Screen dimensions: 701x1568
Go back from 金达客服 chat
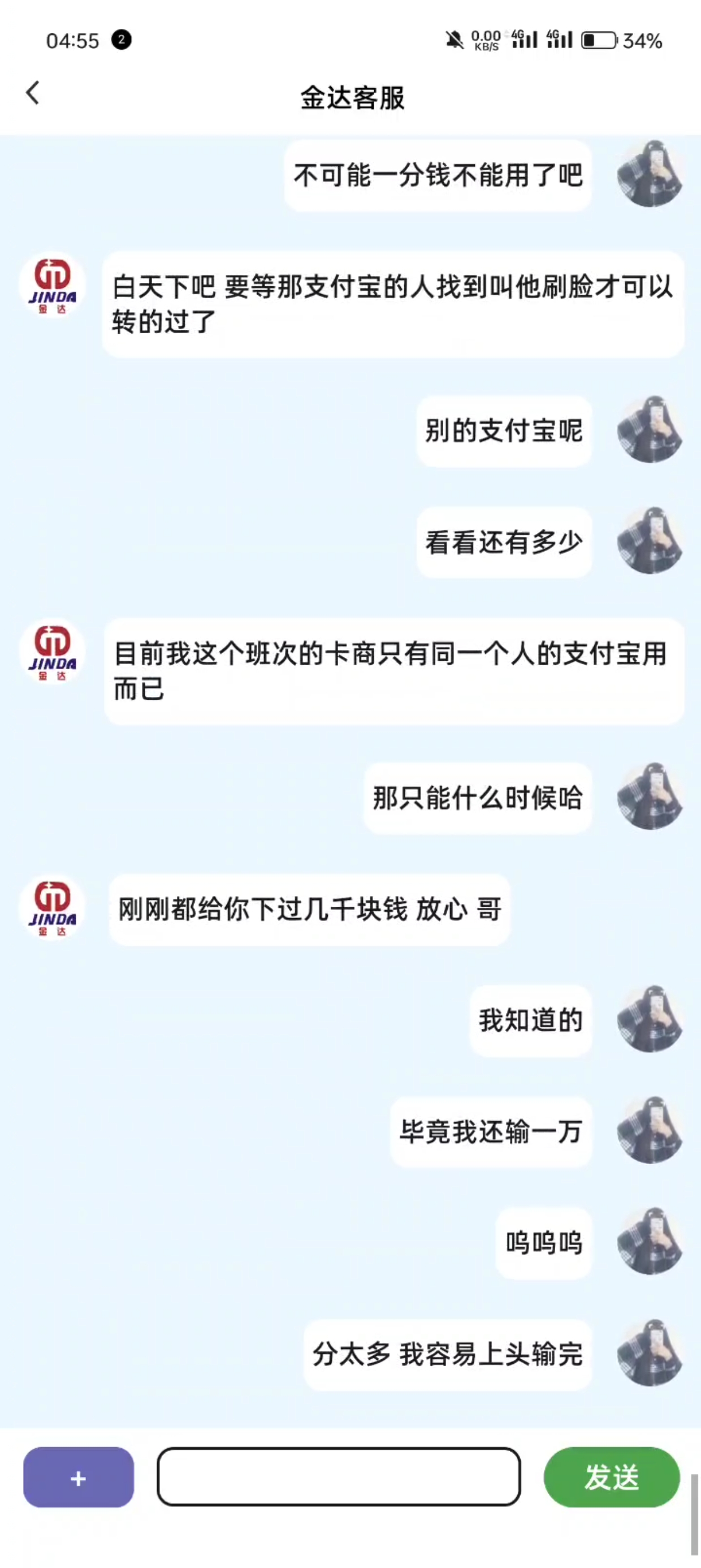point(33,93)
